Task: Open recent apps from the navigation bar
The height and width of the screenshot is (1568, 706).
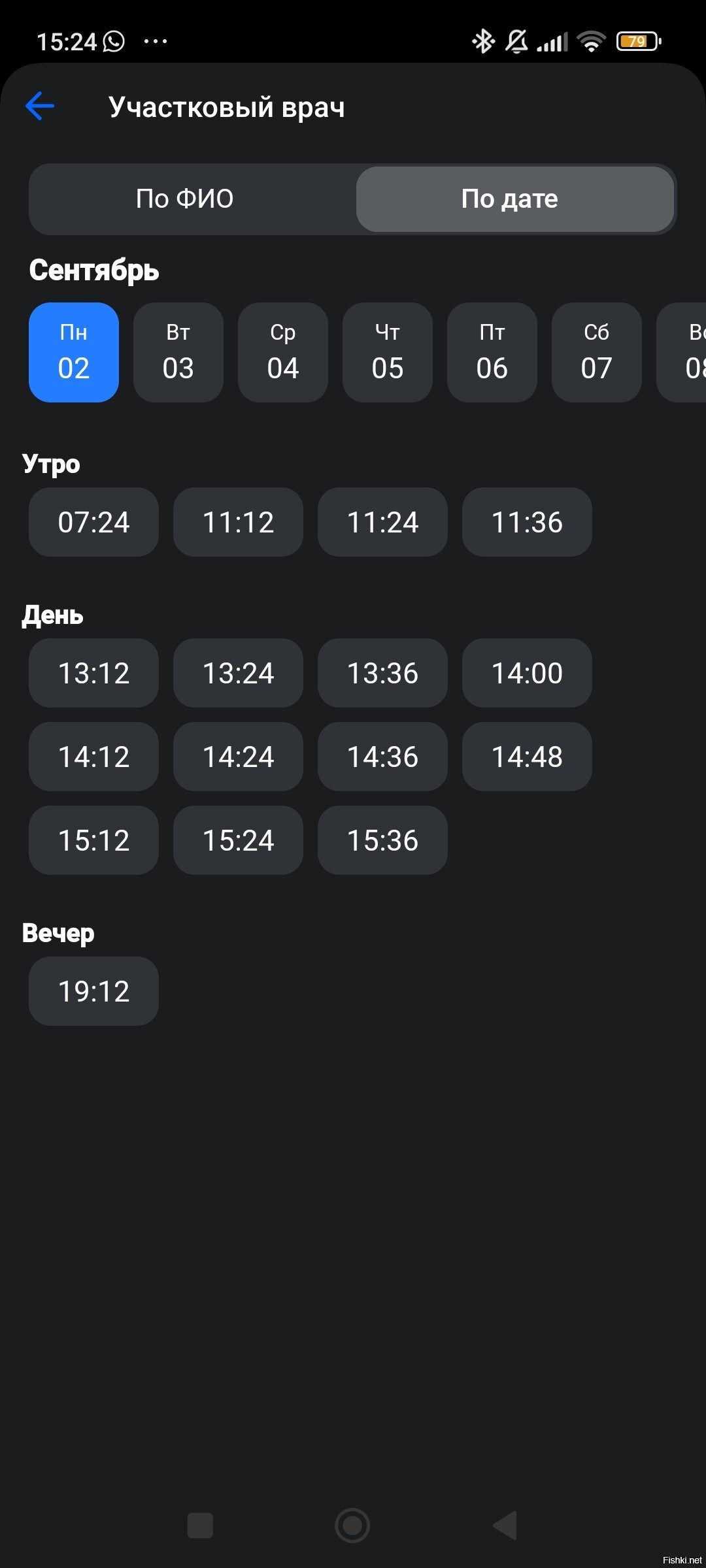Action: tap(200, 1526)
